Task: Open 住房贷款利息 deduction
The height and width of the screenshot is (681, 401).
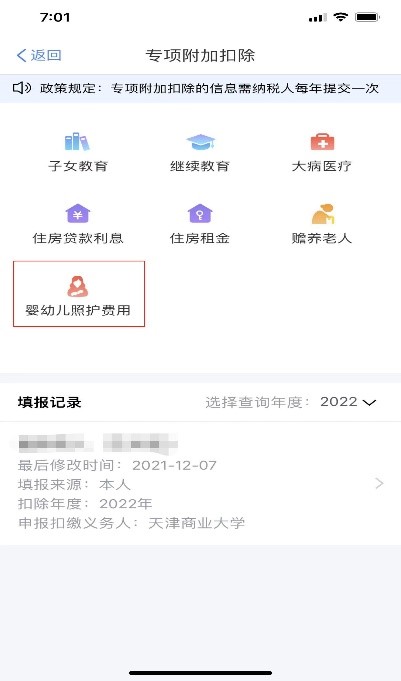Action: [78, 224]
